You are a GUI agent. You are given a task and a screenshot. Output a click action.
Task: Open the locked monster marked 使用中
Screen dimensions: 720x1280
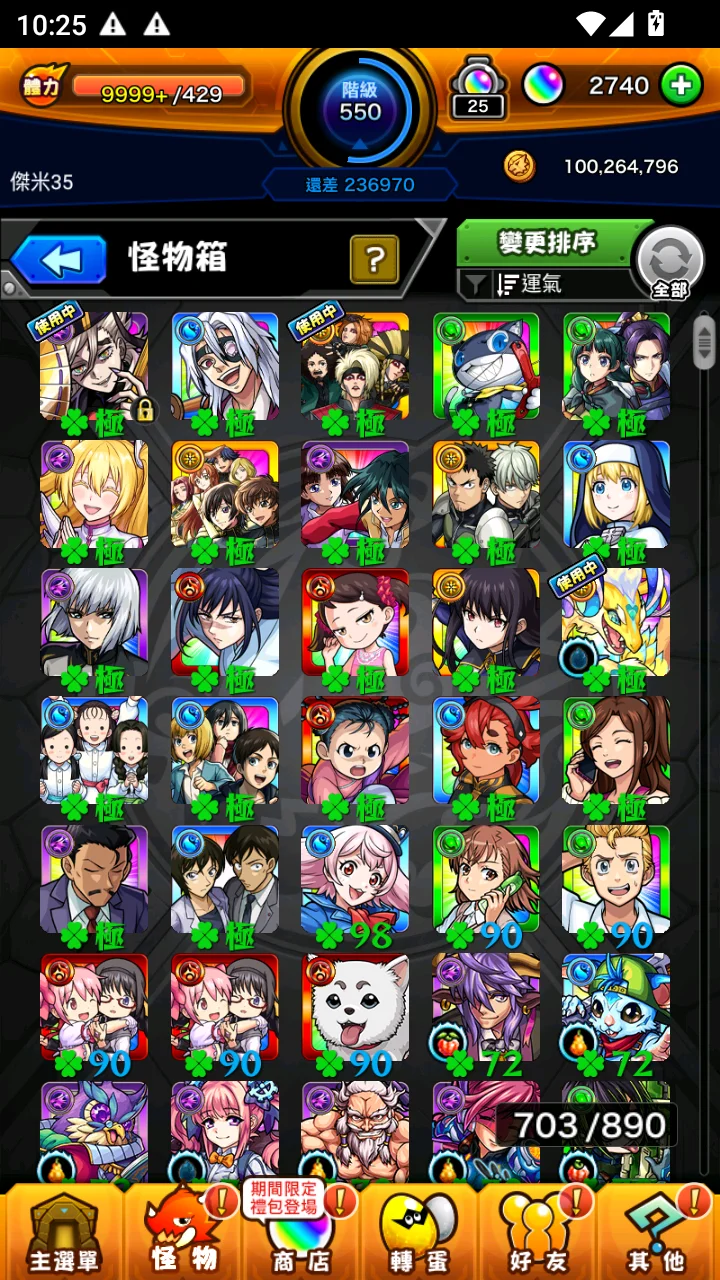(94, 368)
